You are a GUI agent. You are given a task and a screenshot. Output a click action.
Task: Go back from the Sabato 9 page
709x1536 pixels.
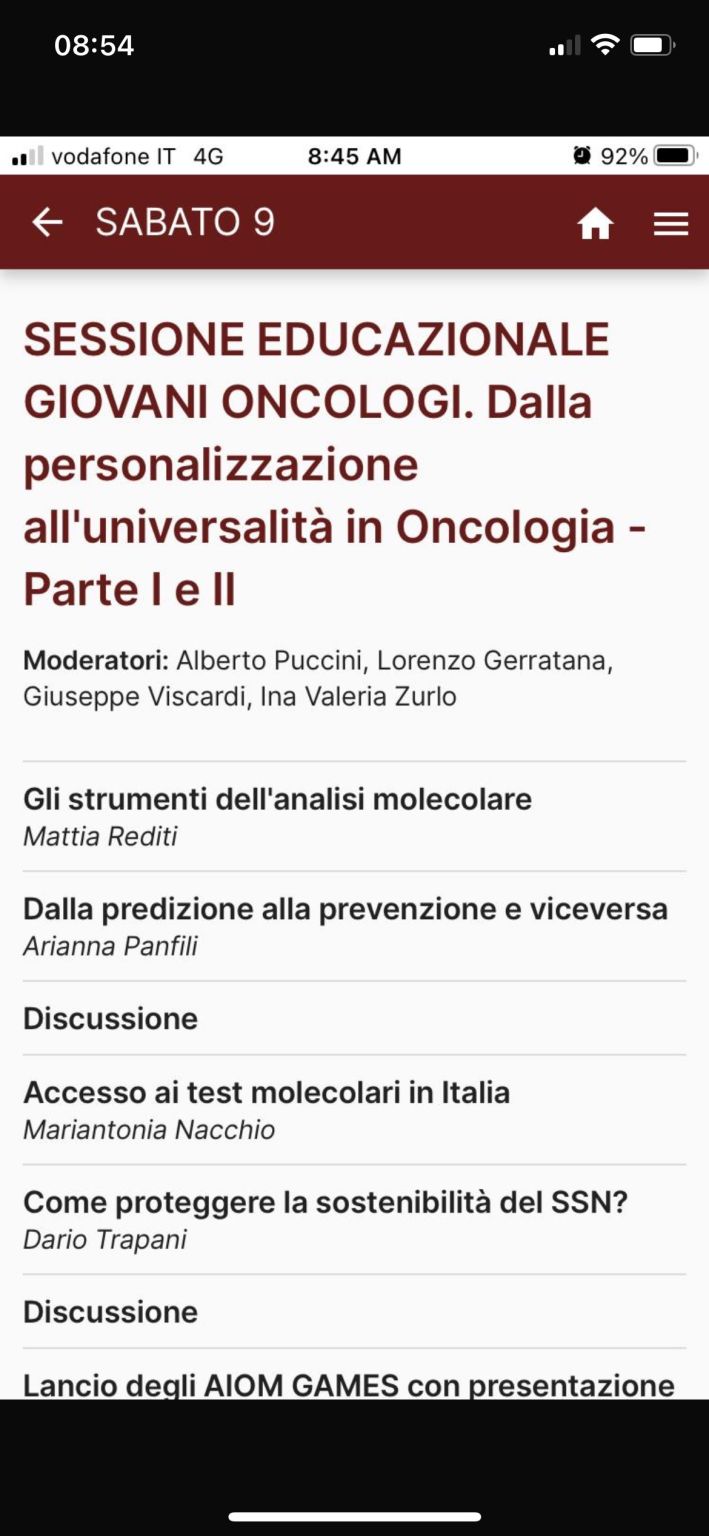coord(47,222)
